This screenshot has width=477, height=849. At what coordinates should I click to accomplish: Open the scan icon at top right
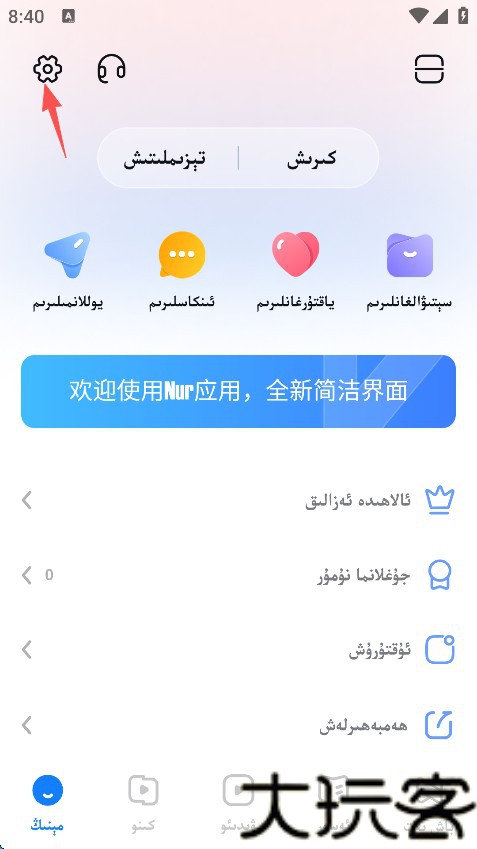(429, 69)
